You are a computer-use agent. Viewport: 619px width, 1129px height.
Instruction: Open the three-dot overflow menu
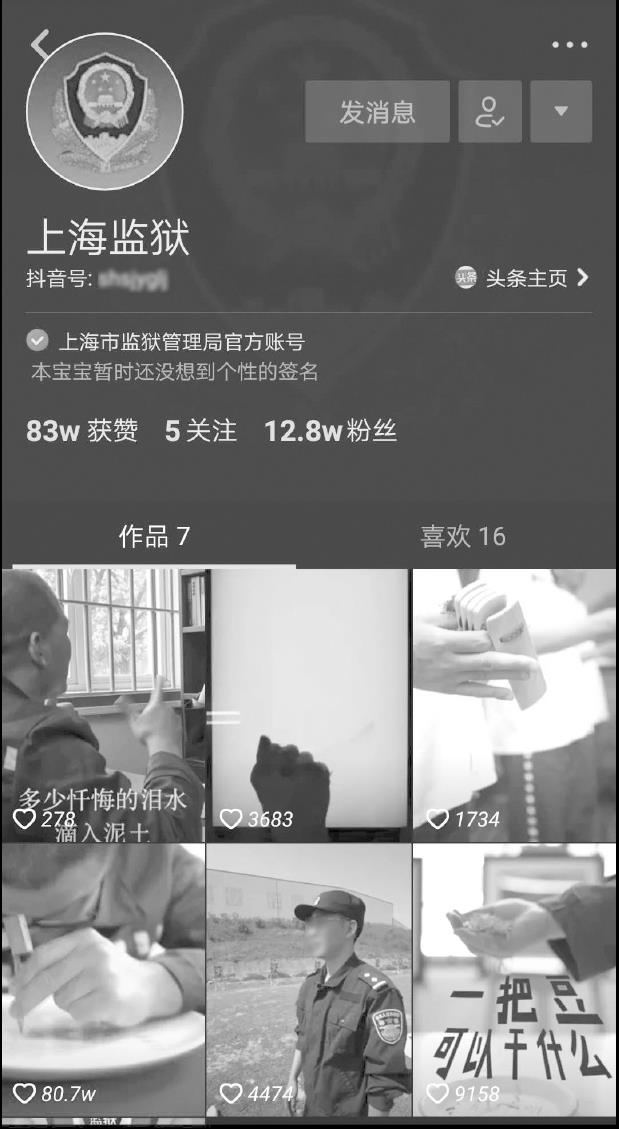[569, 45]
